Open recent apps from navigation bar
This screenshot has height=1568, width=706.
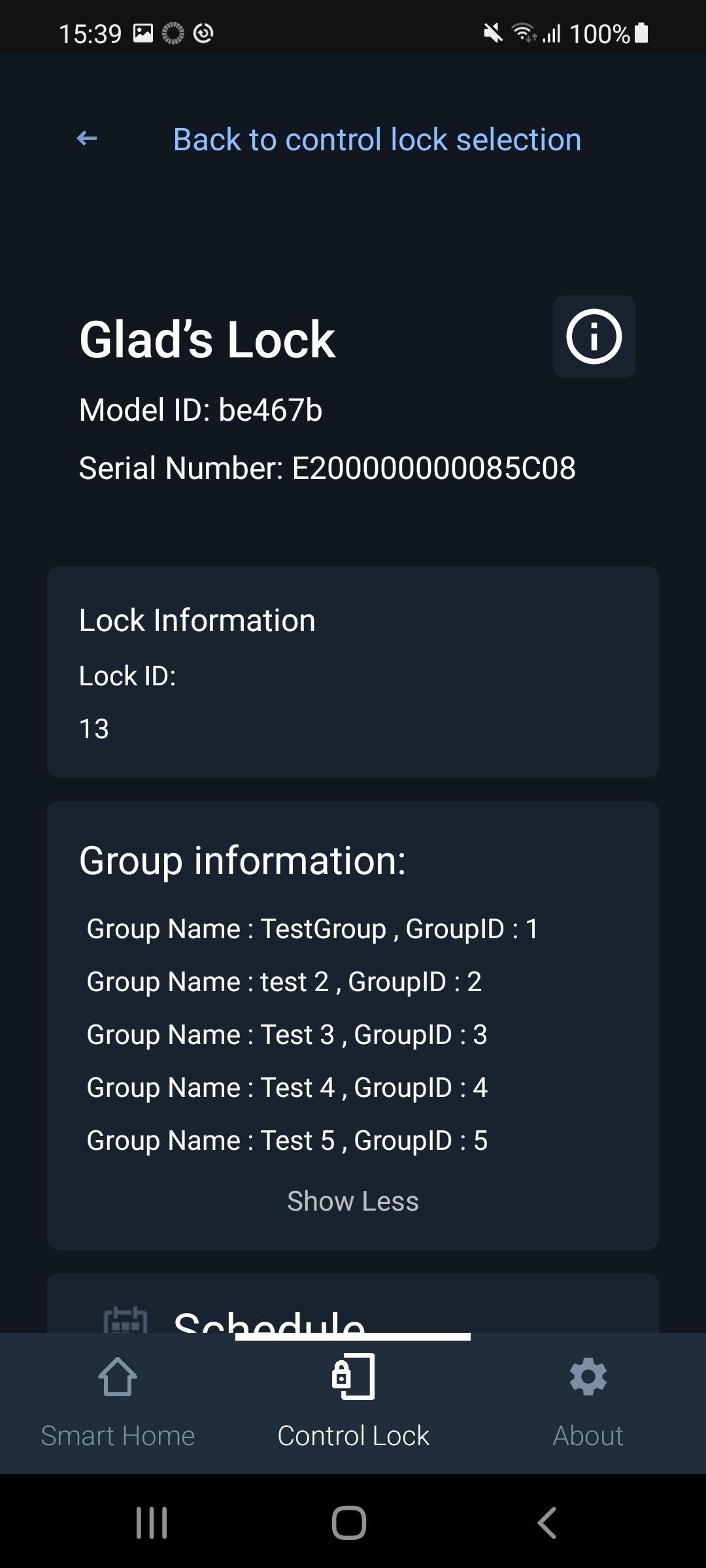click(152, 1523)
